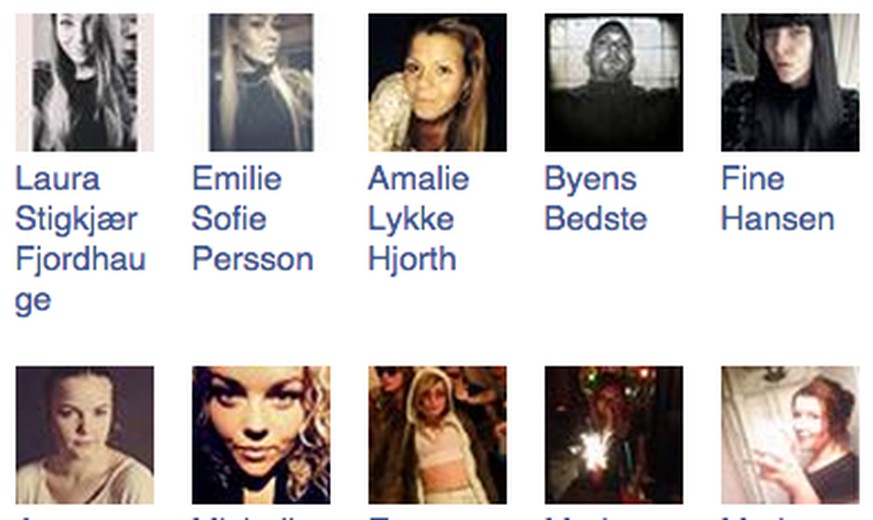
Task: Open Amalie Lykke Hjorth's name link
Action: pos(418,218)
